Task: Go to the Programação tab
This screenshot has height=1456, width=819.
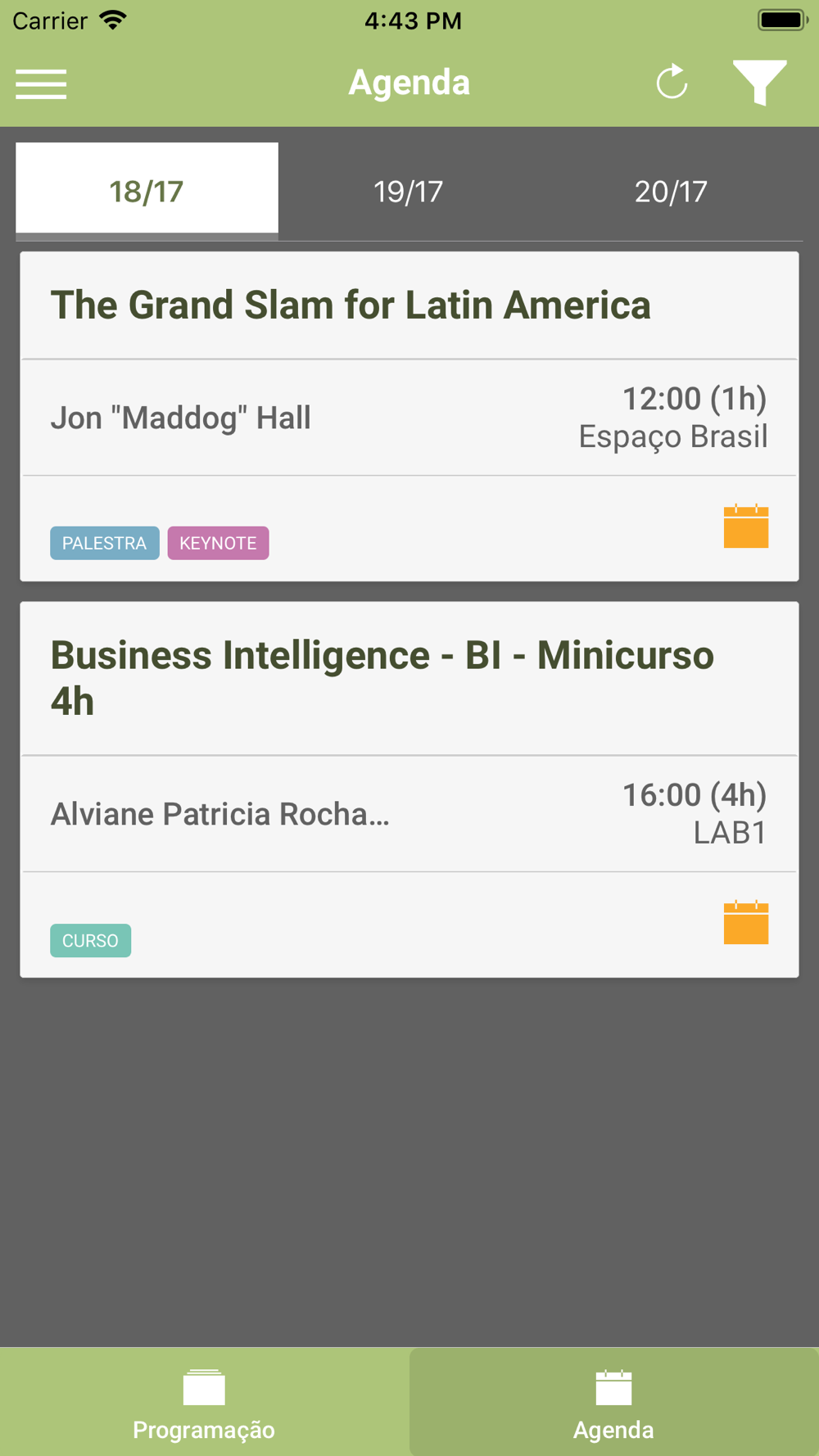Action: pyautogui.click(x=204, y=1403)
